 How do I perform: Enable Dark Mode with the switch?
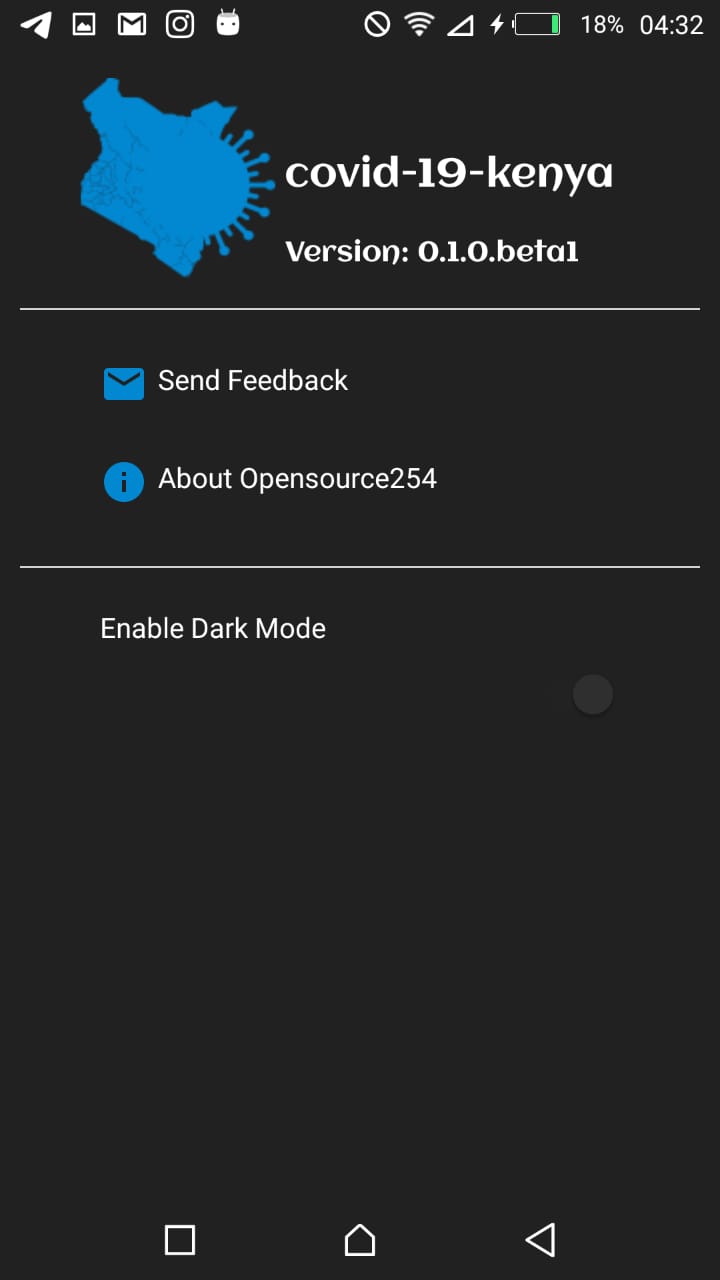coord(592,694)
